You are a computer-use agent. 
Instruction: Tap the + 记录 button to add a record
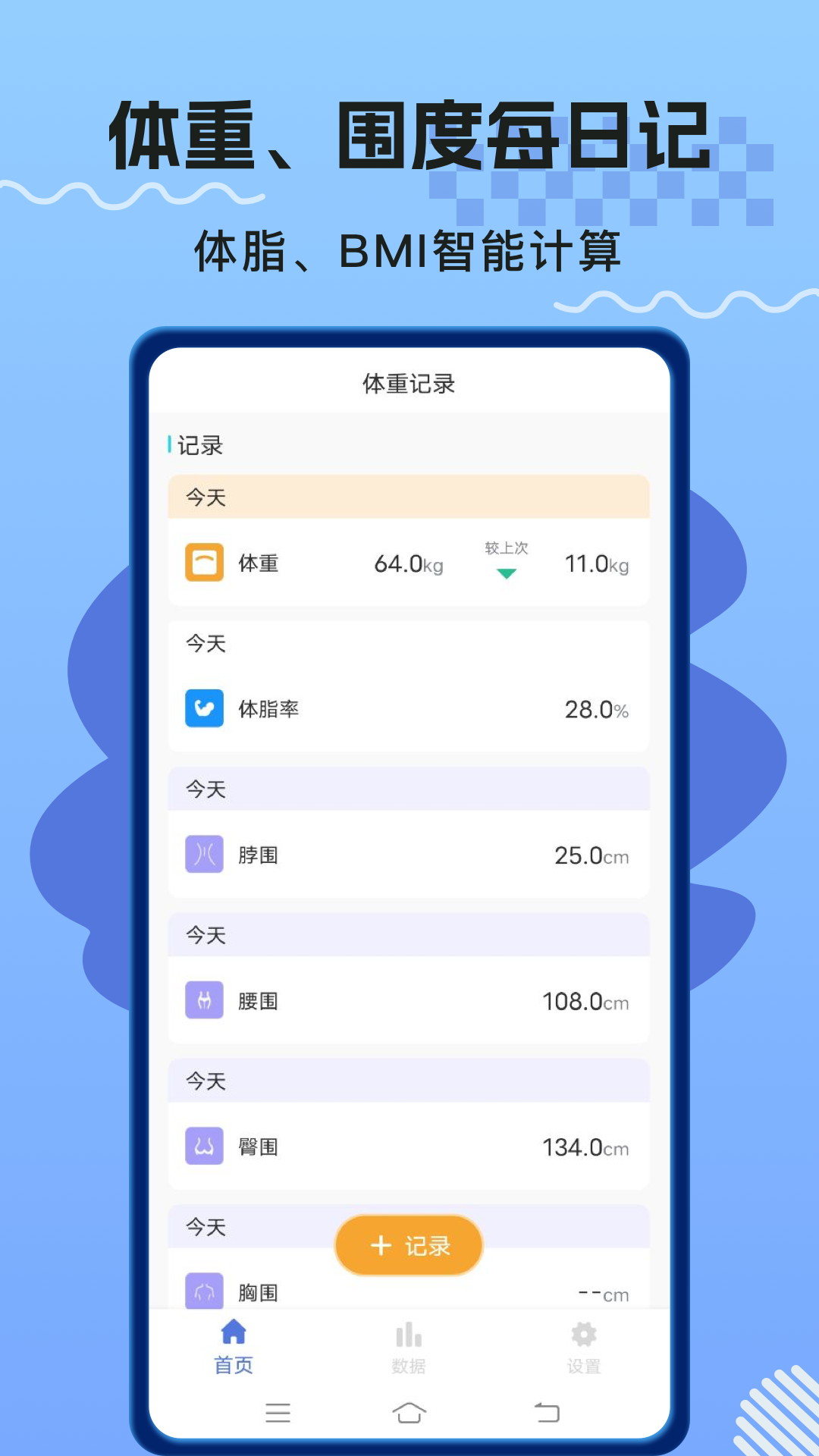(407, 1244)
